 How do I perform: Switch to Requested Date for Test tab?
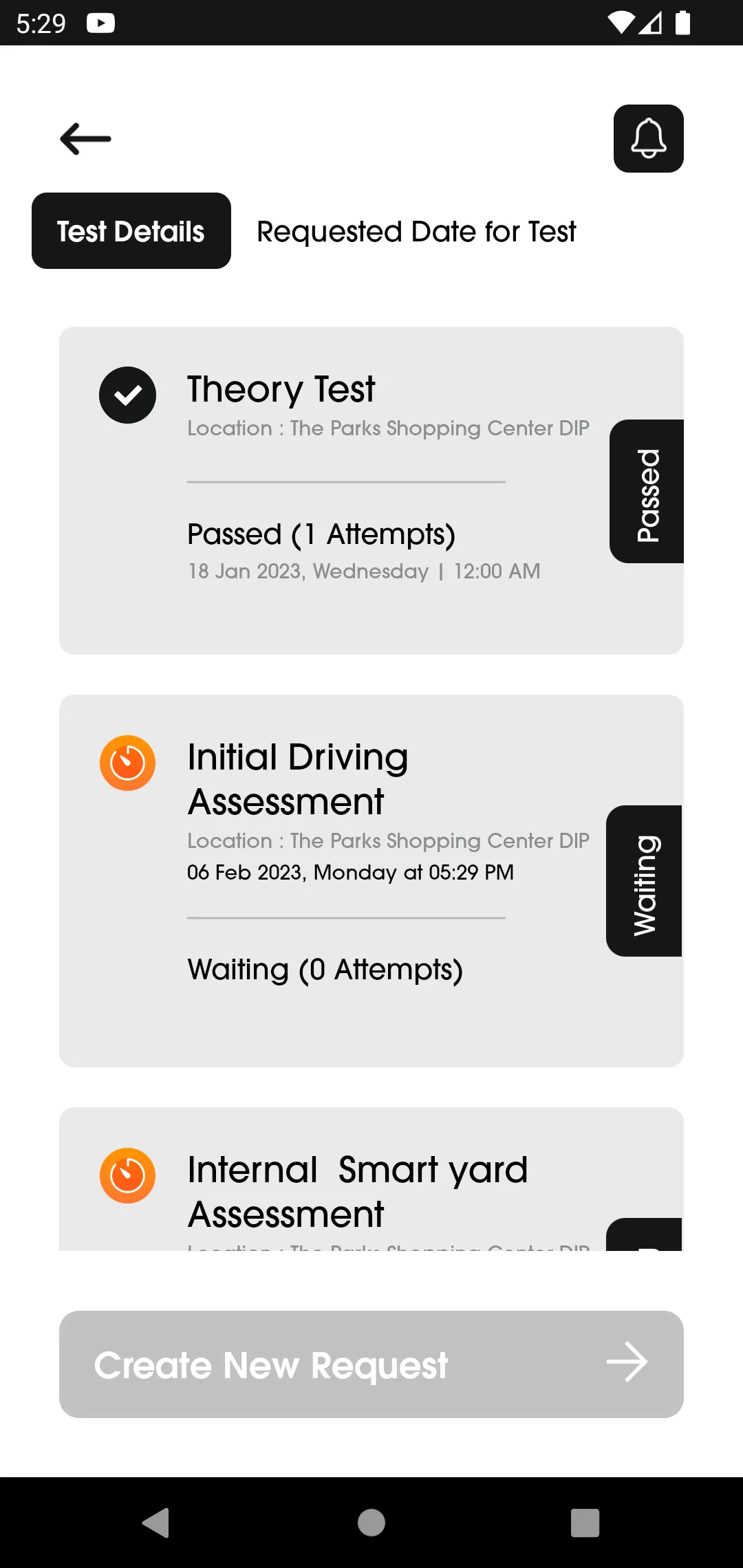click(x=416, y=232)
